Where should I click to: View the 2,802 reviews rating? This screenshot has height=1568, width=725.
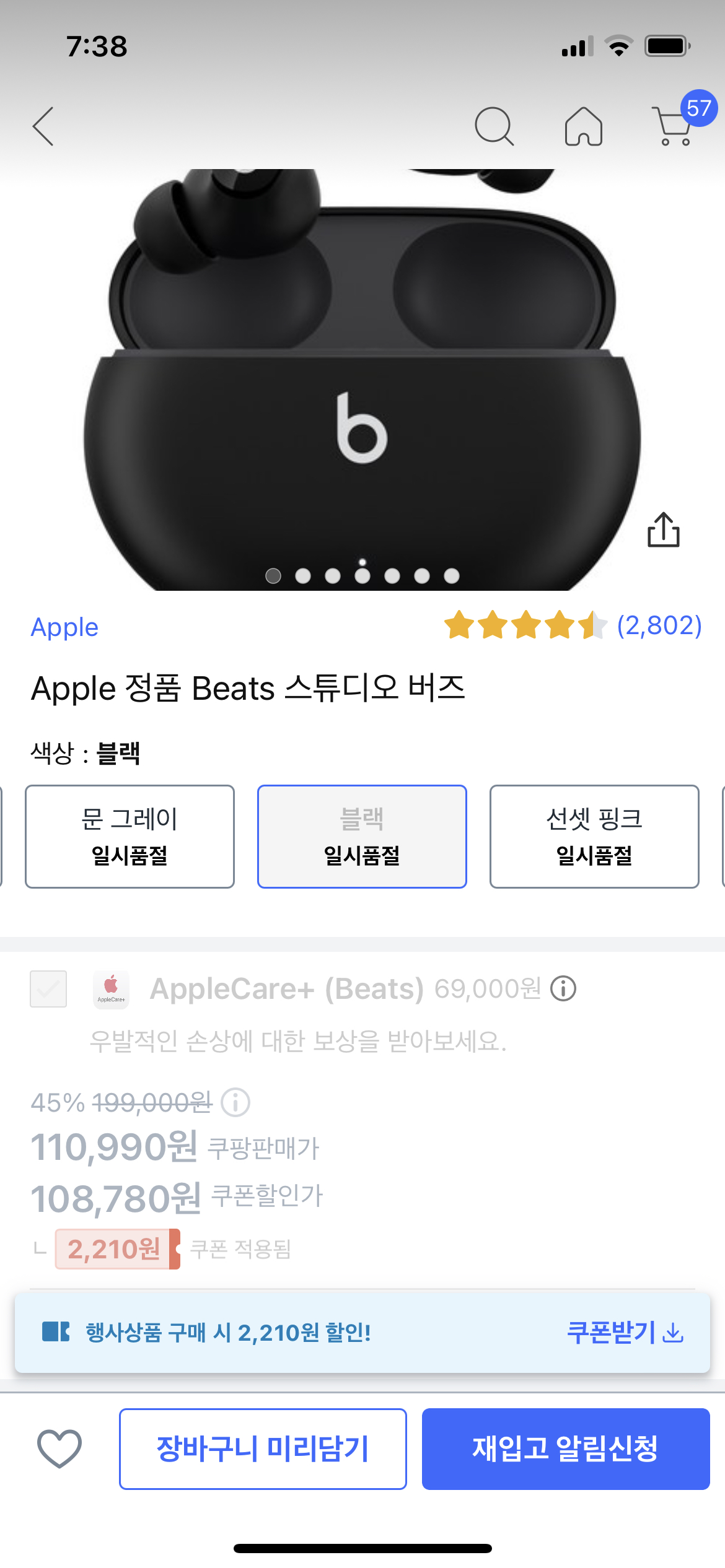[x=573, y=625]
